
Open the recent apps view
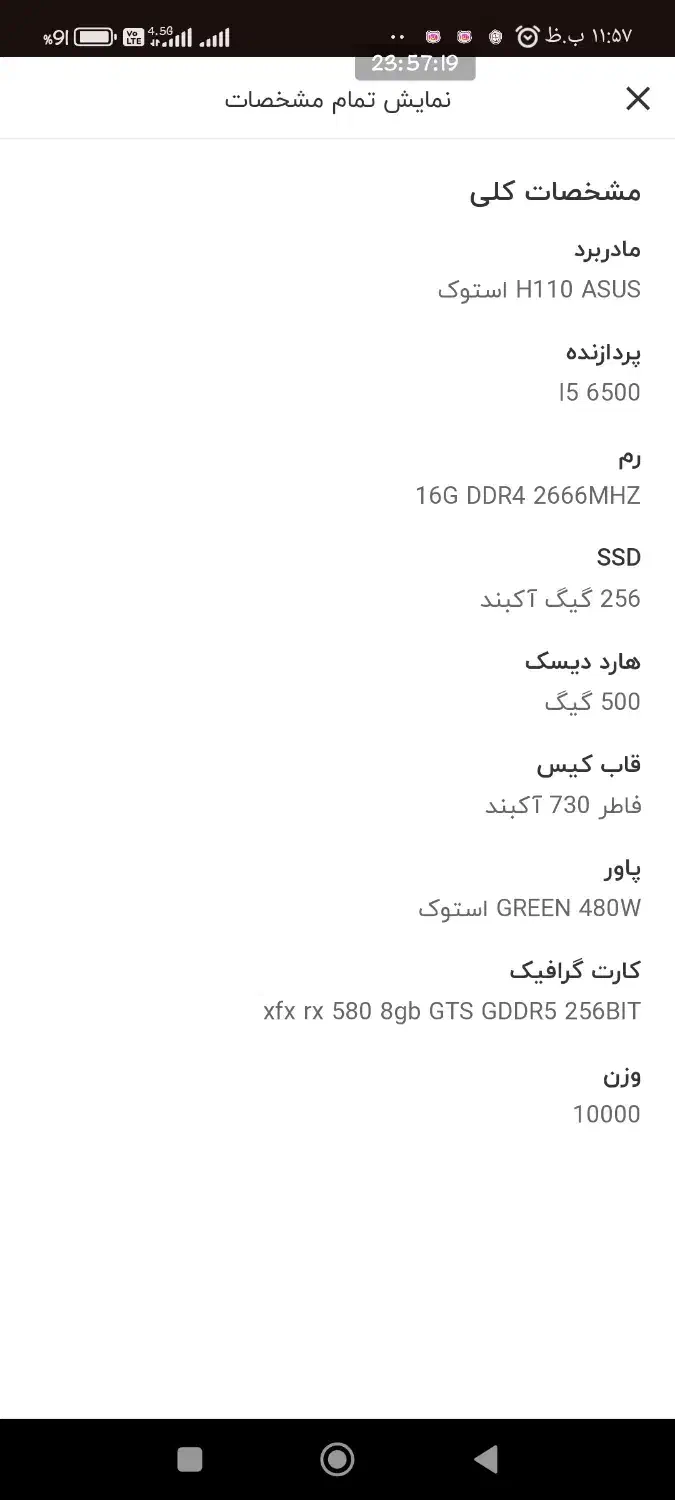[190, 1460]
